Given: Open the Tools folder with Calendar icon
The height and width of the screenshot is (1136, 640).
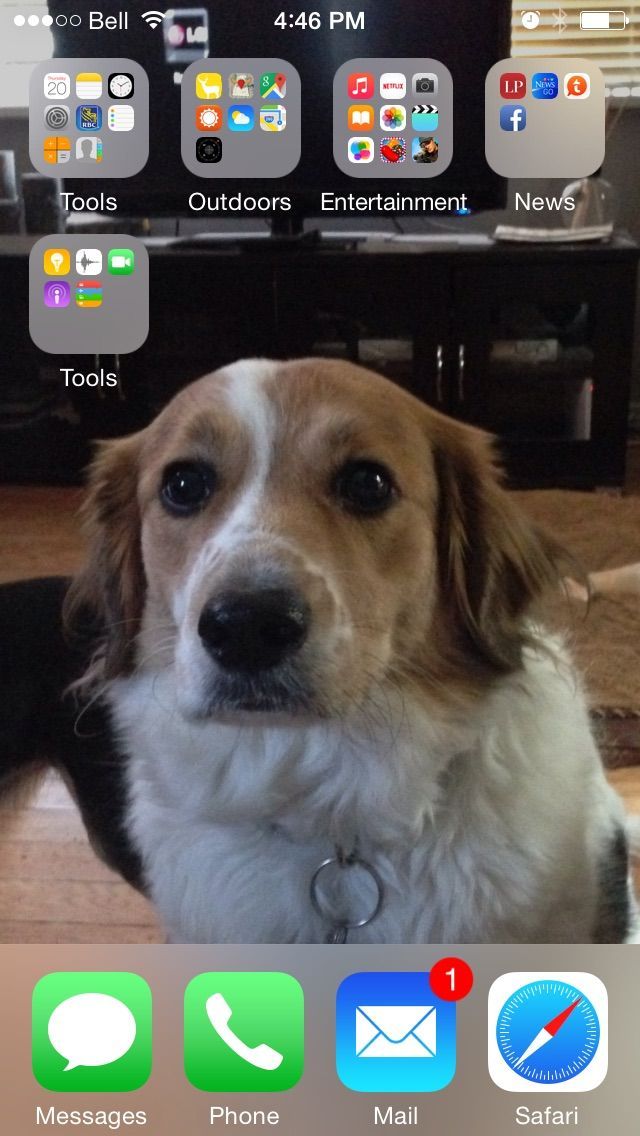Looking at the screenshot, I should tap(89, 118).
